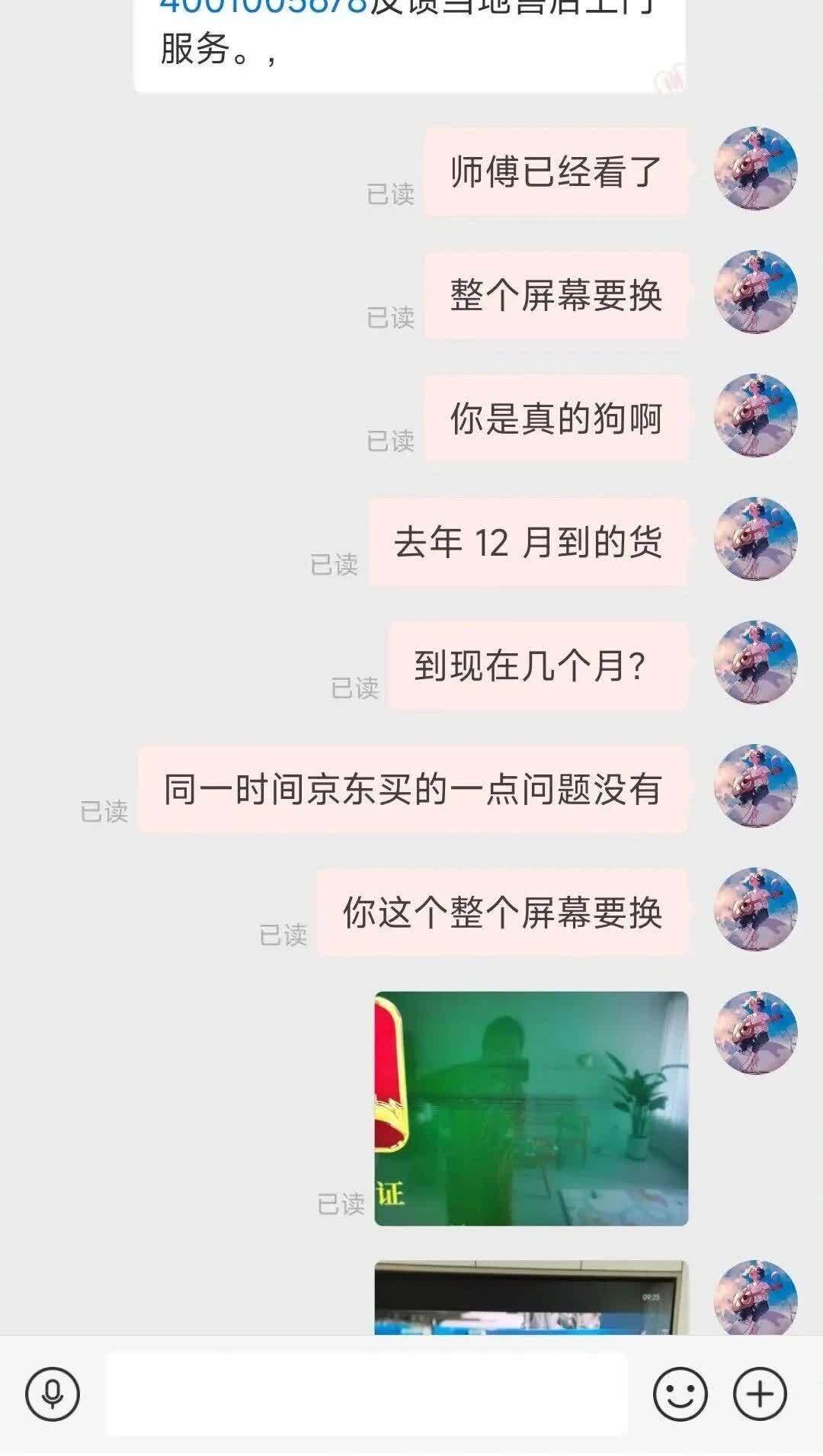Tap the voice input microphone icon
The height and width of the screenshot is (1456, 823).
(52, 1393)
